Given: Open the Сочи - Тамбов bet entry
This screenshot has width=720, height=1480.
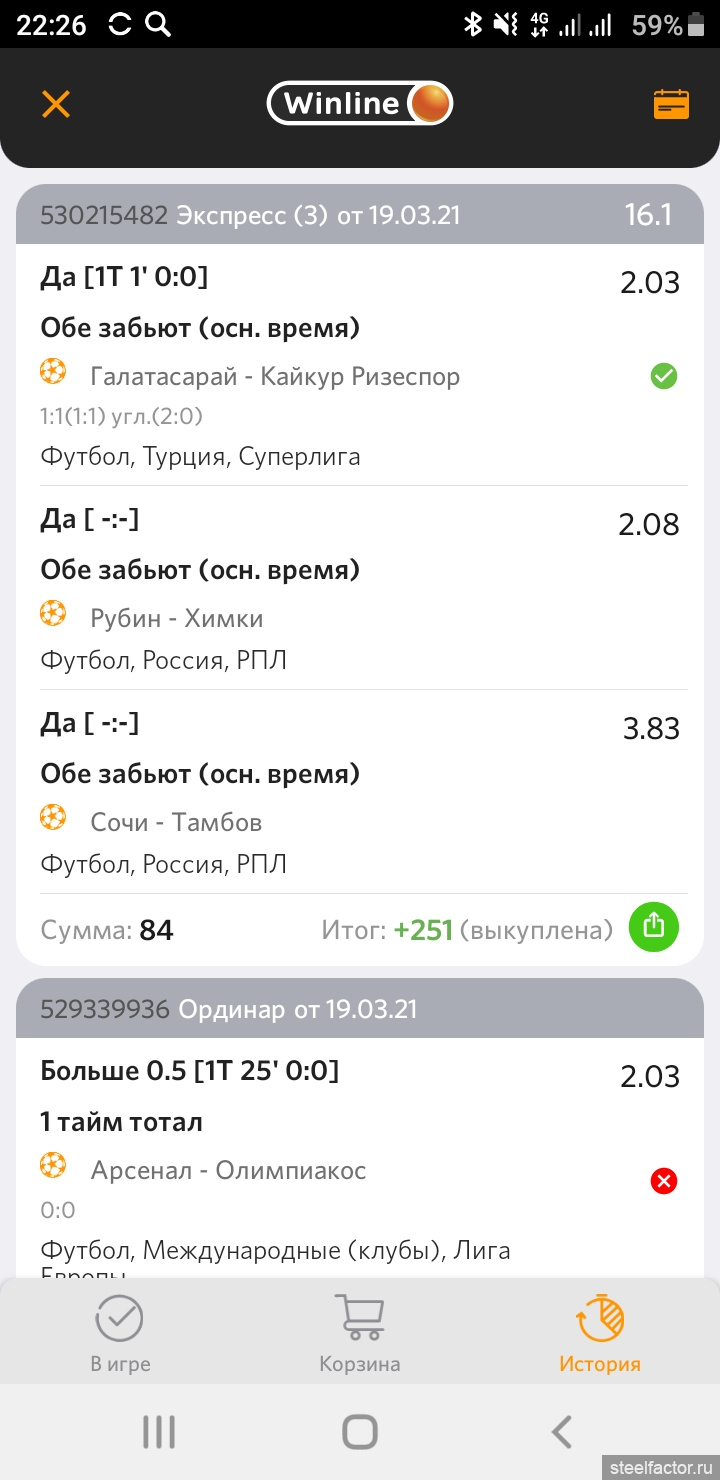Looking at the screenshot, I should point(360,792).
